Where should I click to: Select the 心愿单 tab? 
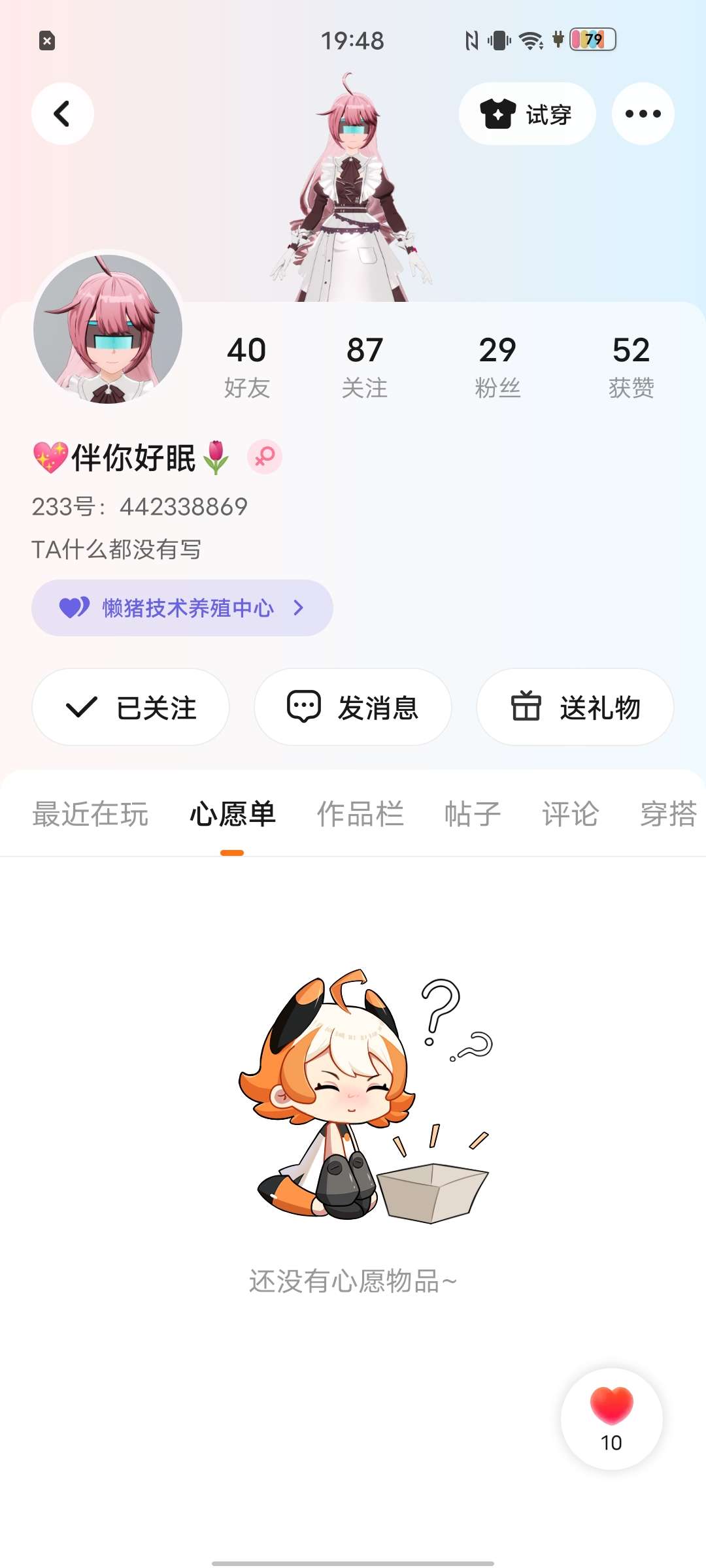pyautogui.click(x=232, y=814)
